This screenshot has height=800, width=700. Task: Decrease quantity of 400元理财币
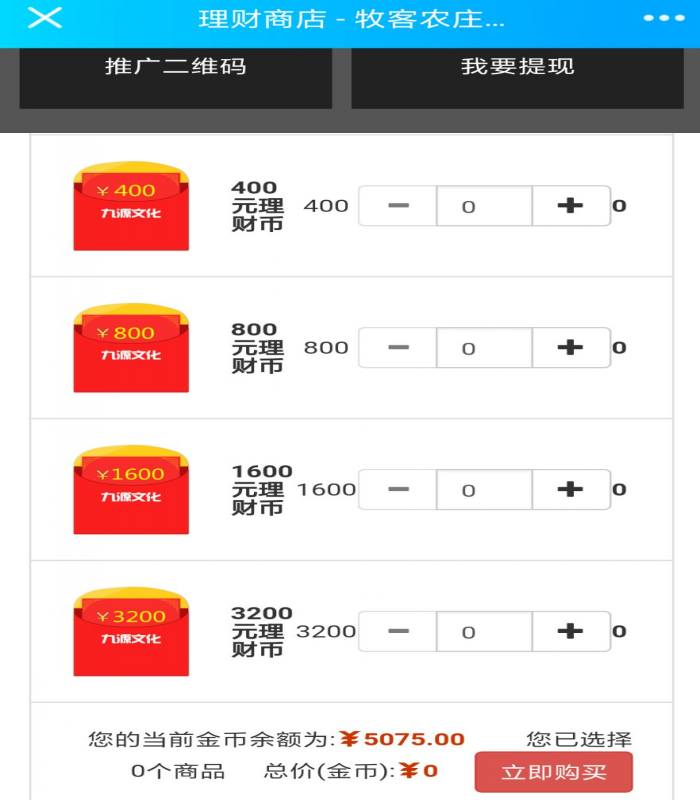pos(398,206)
